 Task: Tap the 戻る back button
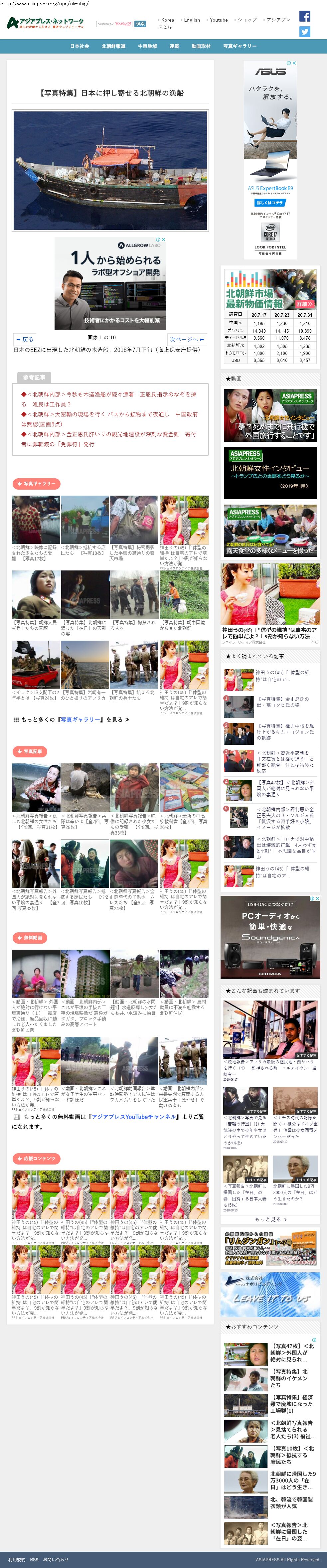25,339
